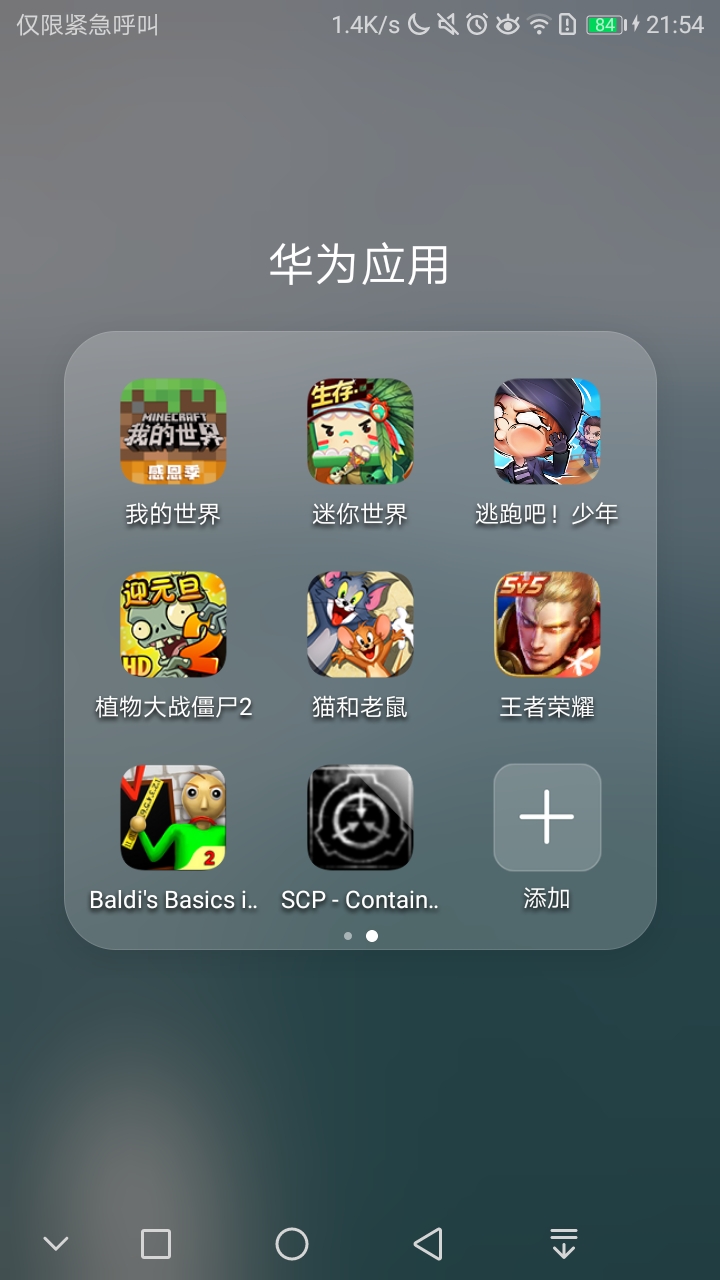The height and width of the screenshot is (1280, 720).
Task: Launch 王者荣耀
Action: [547, 624]
